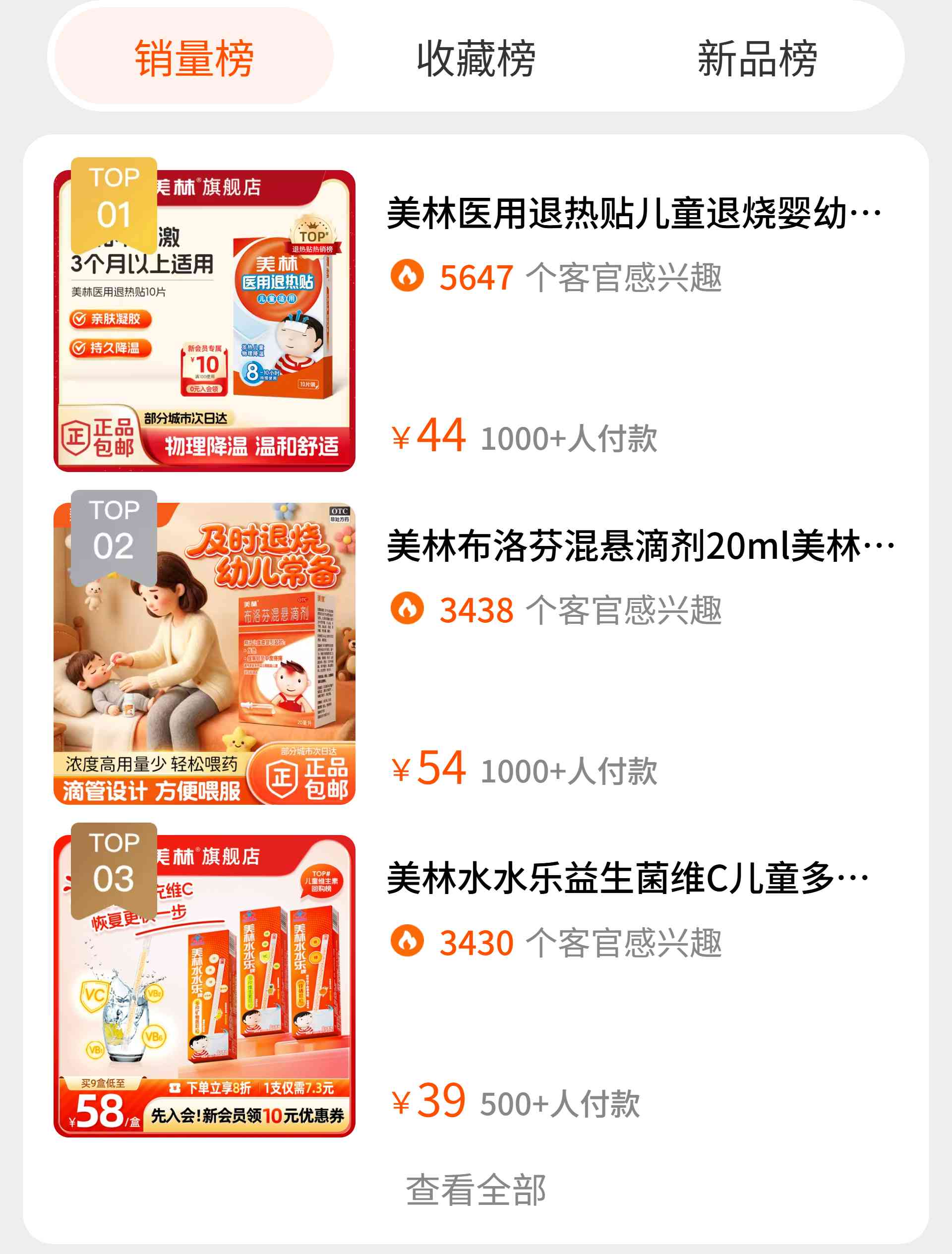Switch to the 销量榜 tab
This screenshot has height=1254, width=952.
tap(193, 58)
